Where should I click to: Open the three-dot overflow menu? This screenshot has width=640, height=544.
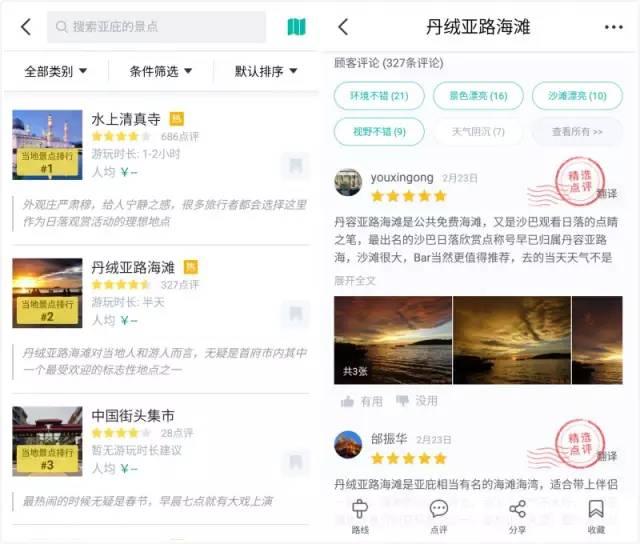tap(613, 27)
